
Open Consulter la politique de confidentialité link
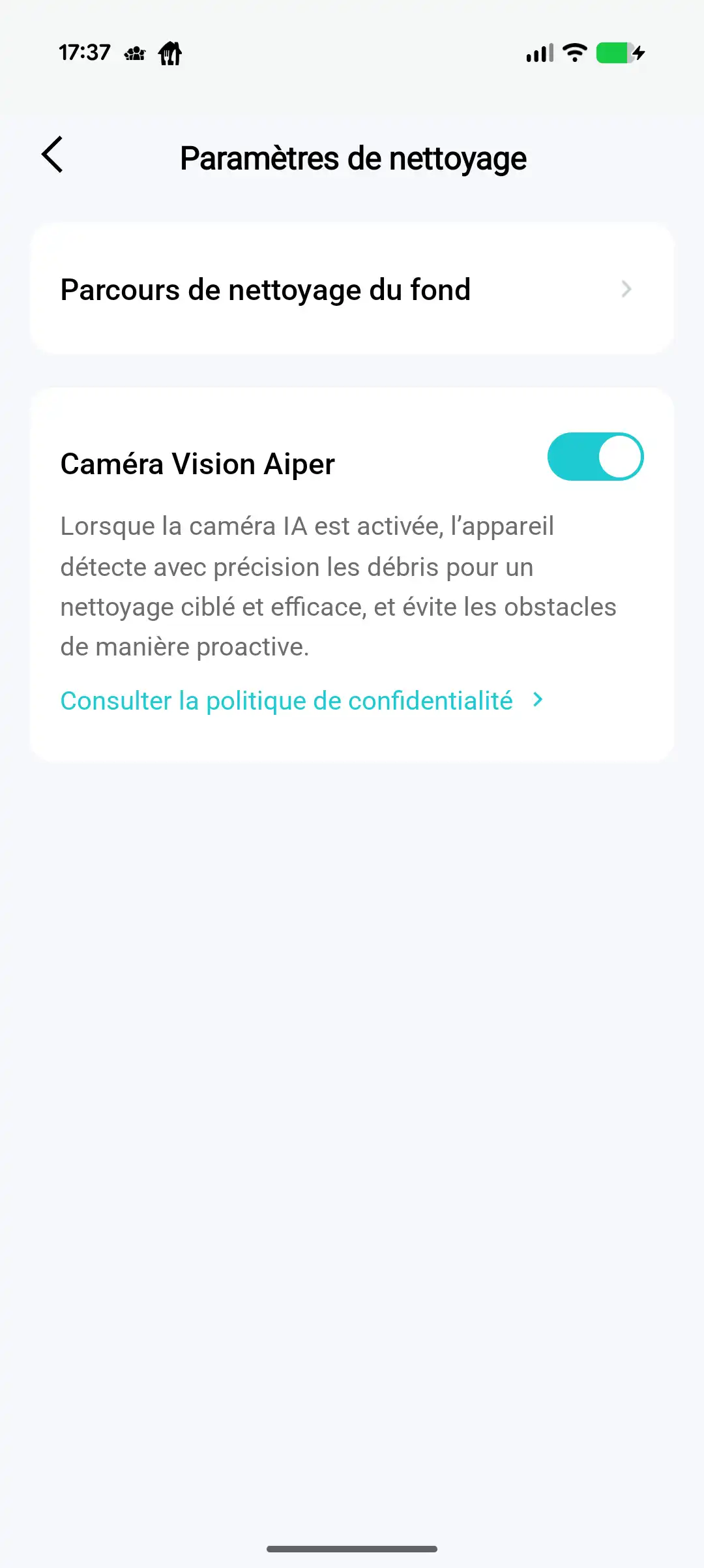coord(301,701)
